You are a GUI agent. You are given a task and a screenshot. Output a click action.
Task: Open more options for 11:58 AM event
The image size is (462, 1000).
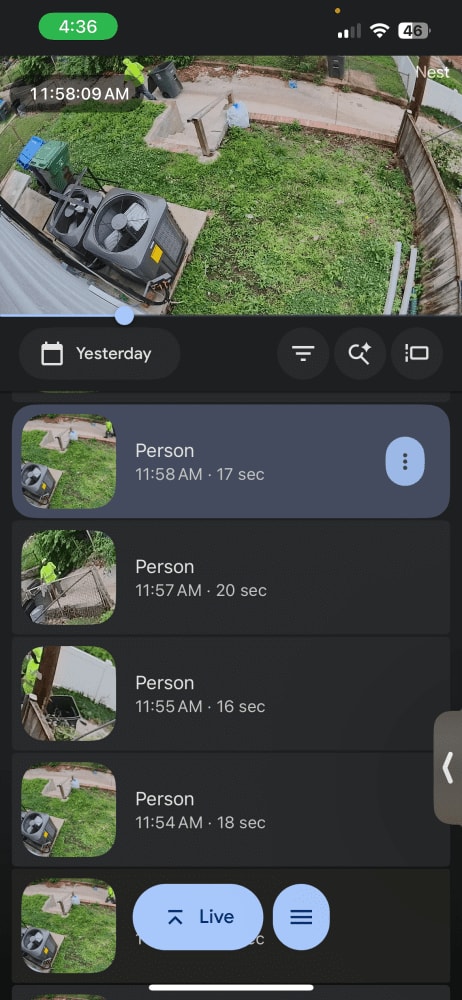(x=405, y=461)
